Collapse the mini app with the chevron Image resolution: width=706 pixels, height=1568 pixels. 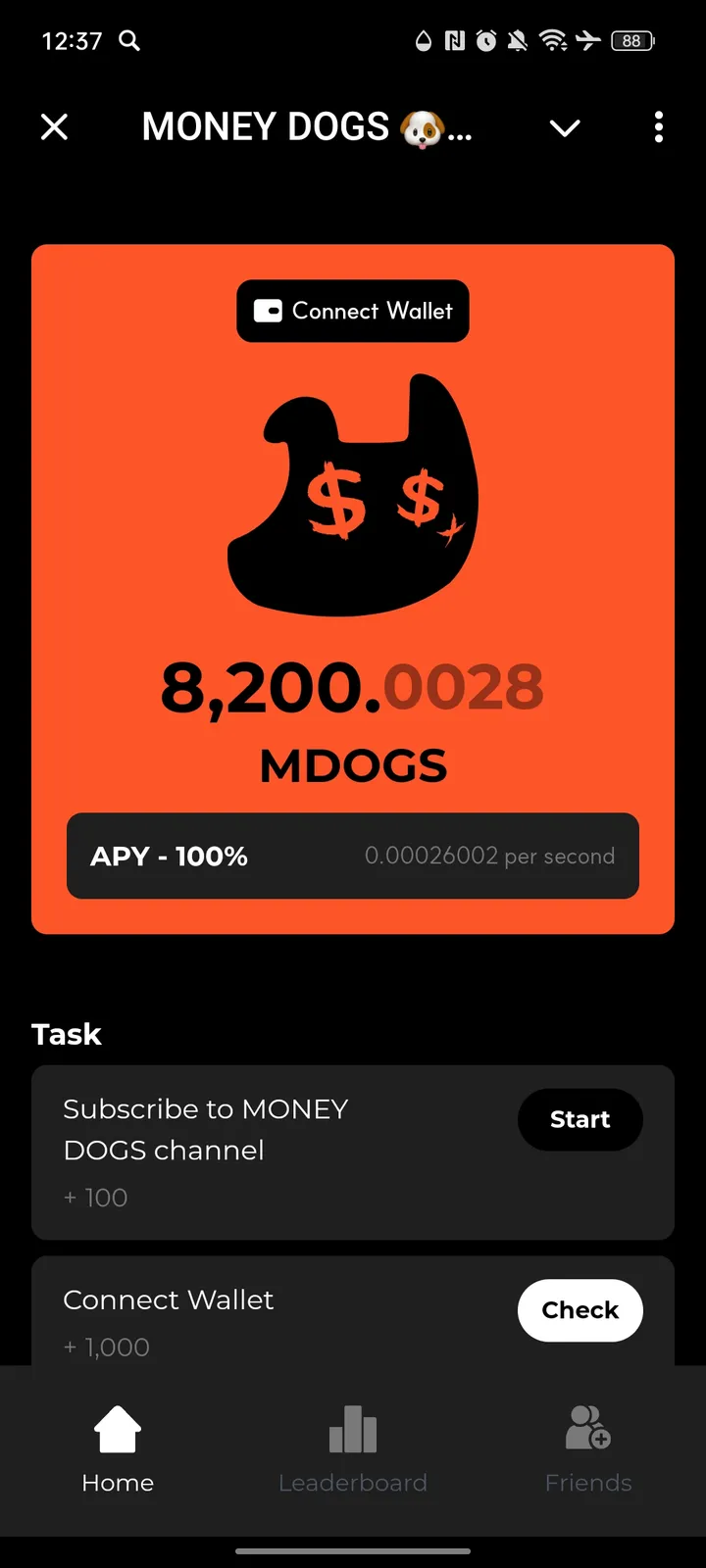tap(565, 128)
